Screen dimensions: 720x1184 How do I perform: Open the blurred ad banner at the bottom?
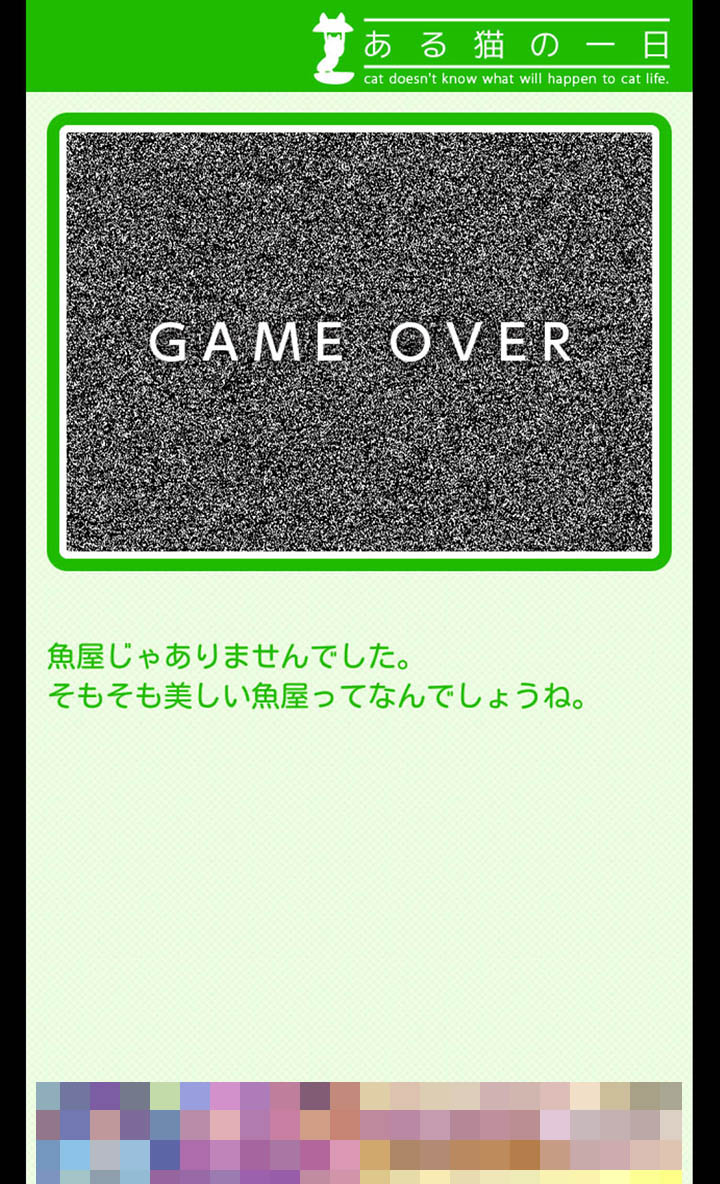point(359,1132)
